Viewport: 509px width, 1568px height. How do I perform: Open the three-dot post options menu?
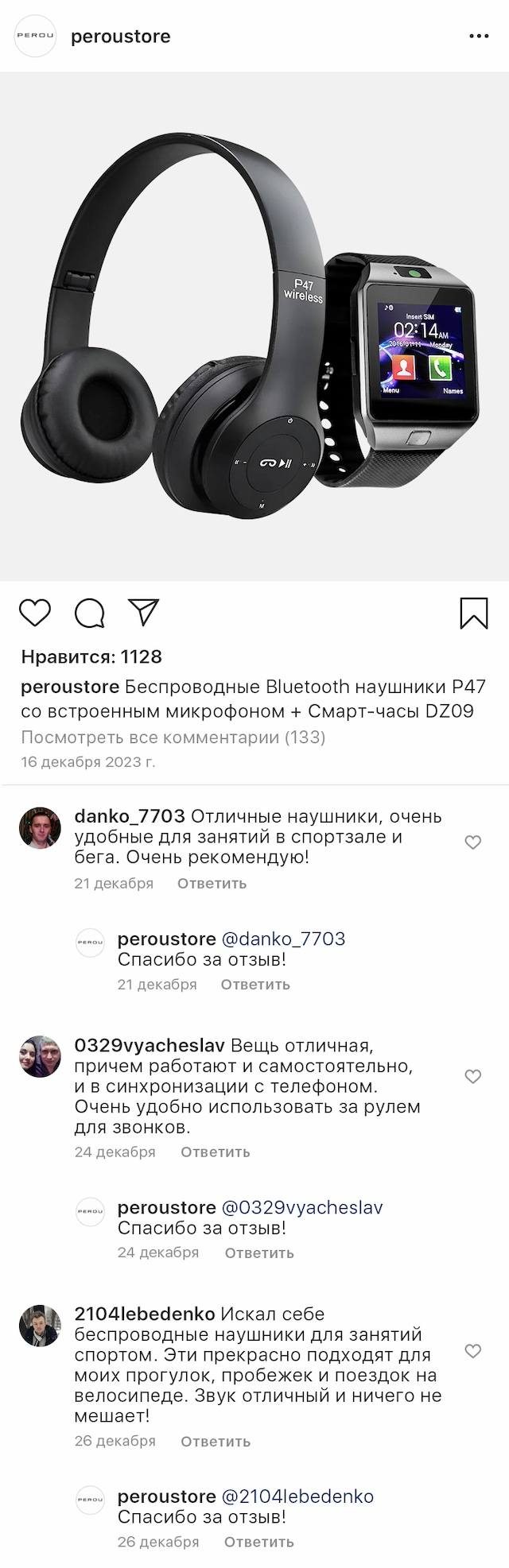[478, 37]
